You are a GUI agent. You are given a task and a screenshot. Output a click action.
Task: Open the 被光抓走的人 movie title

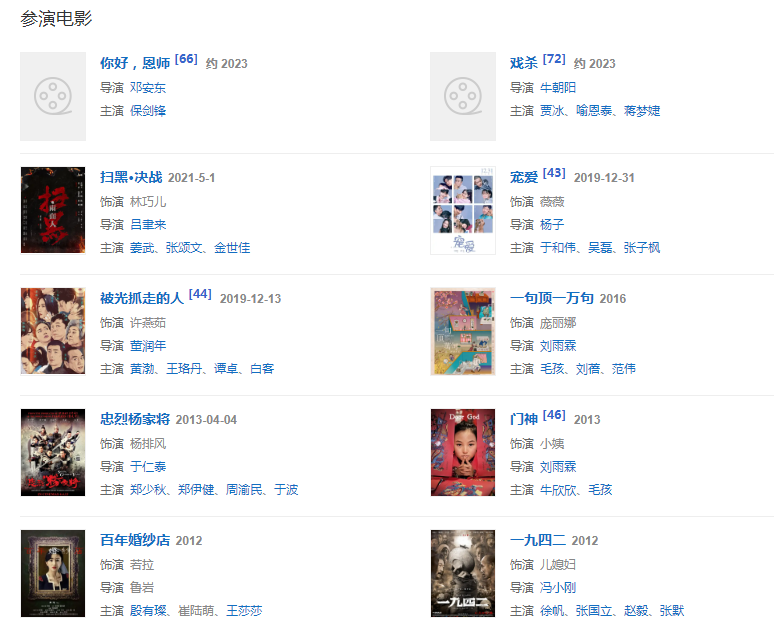142,298
